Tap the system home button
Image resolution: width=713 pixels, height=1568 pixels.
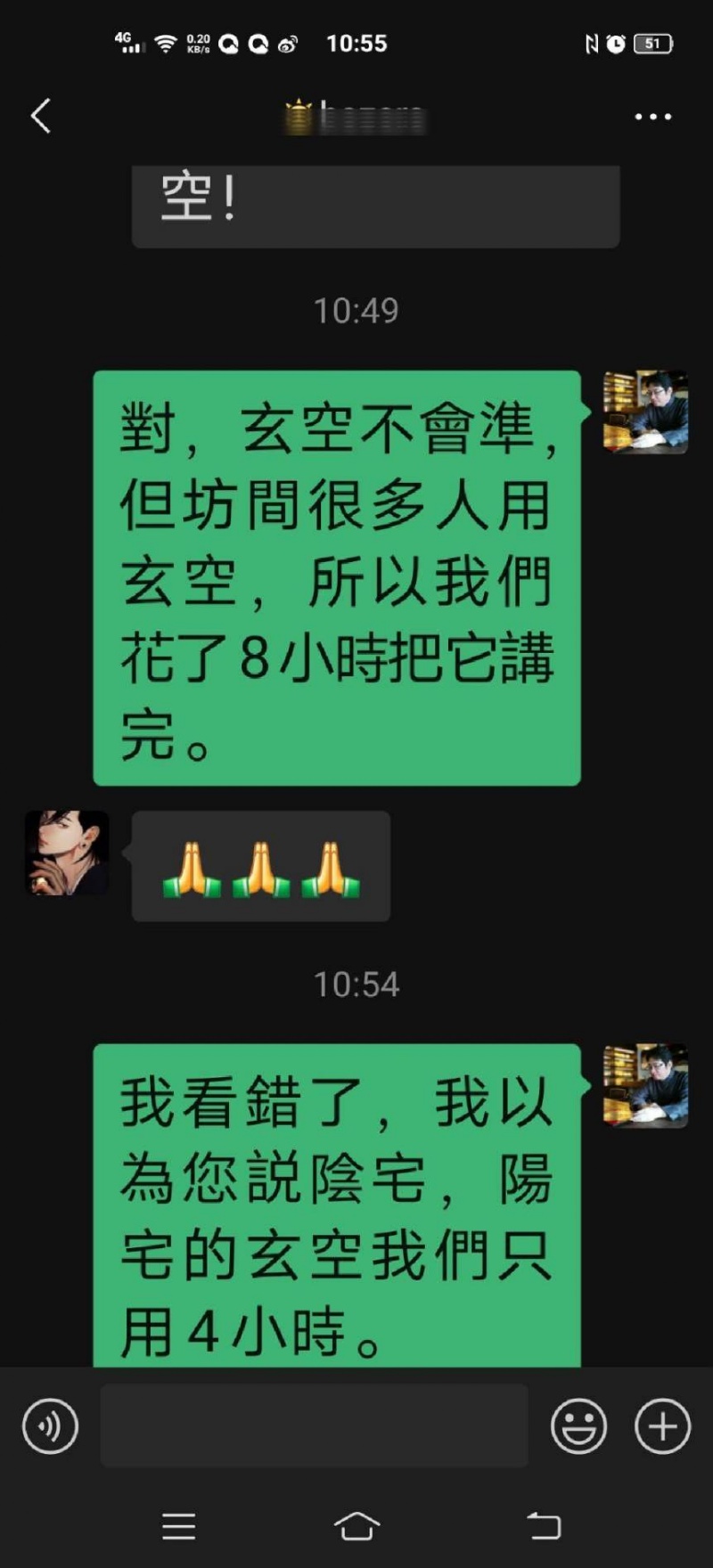pyautogui.click(x=356, y=1525)
